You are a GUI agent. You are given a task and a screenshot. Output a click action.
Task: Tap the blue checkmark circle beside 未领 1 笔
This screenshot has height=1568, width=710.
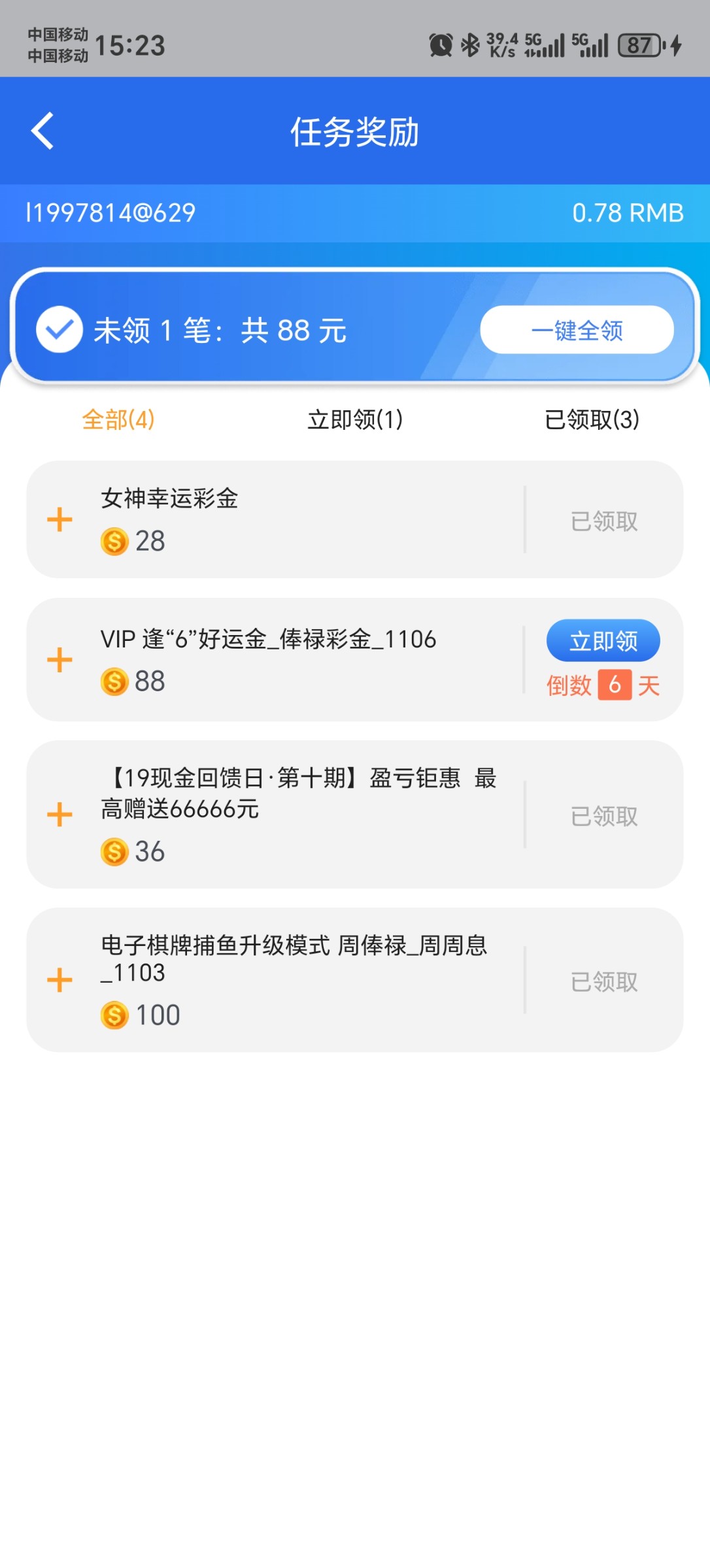pyautogui.click(x=59, y=331)
